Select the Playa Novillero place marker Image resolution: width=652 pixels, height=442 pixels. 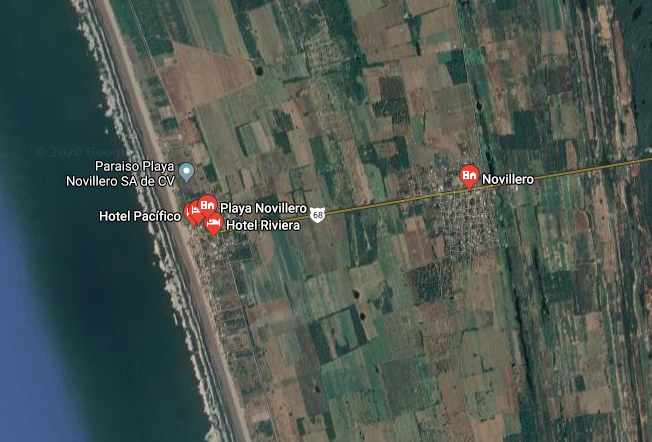tap(207, 206)
